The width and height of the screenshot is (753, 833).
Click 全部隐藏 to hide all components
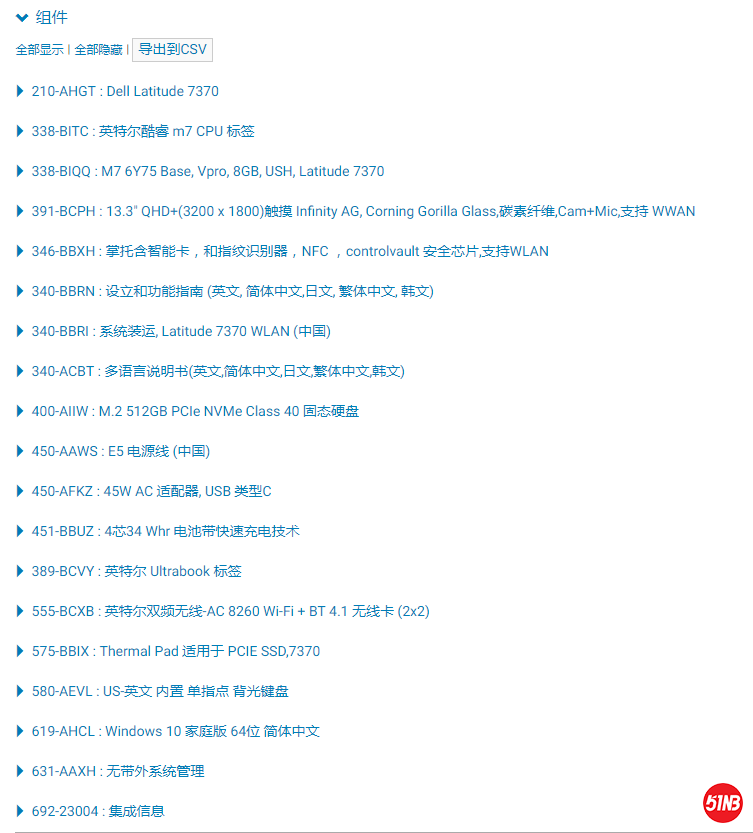point(99,48)
